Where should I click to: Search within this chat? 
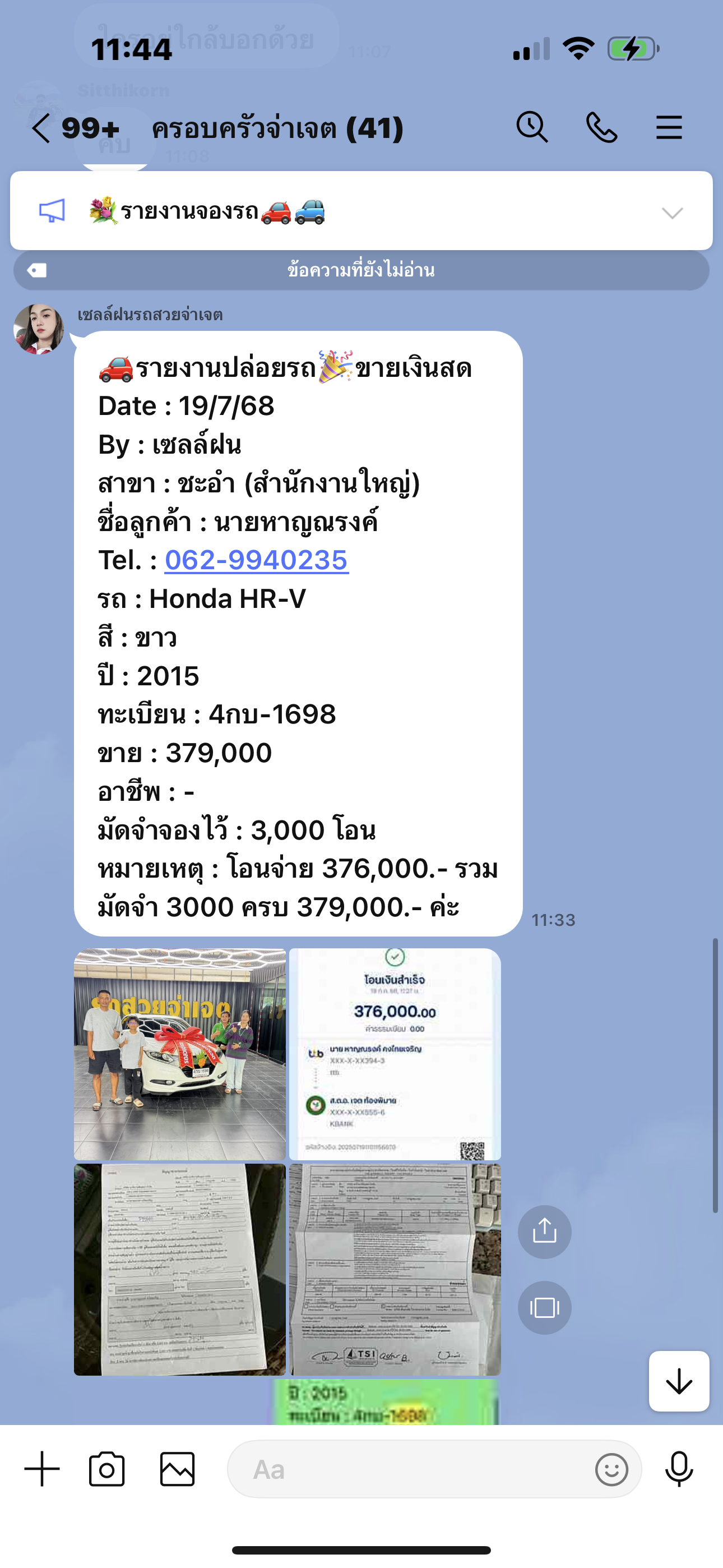pos(532,128)
